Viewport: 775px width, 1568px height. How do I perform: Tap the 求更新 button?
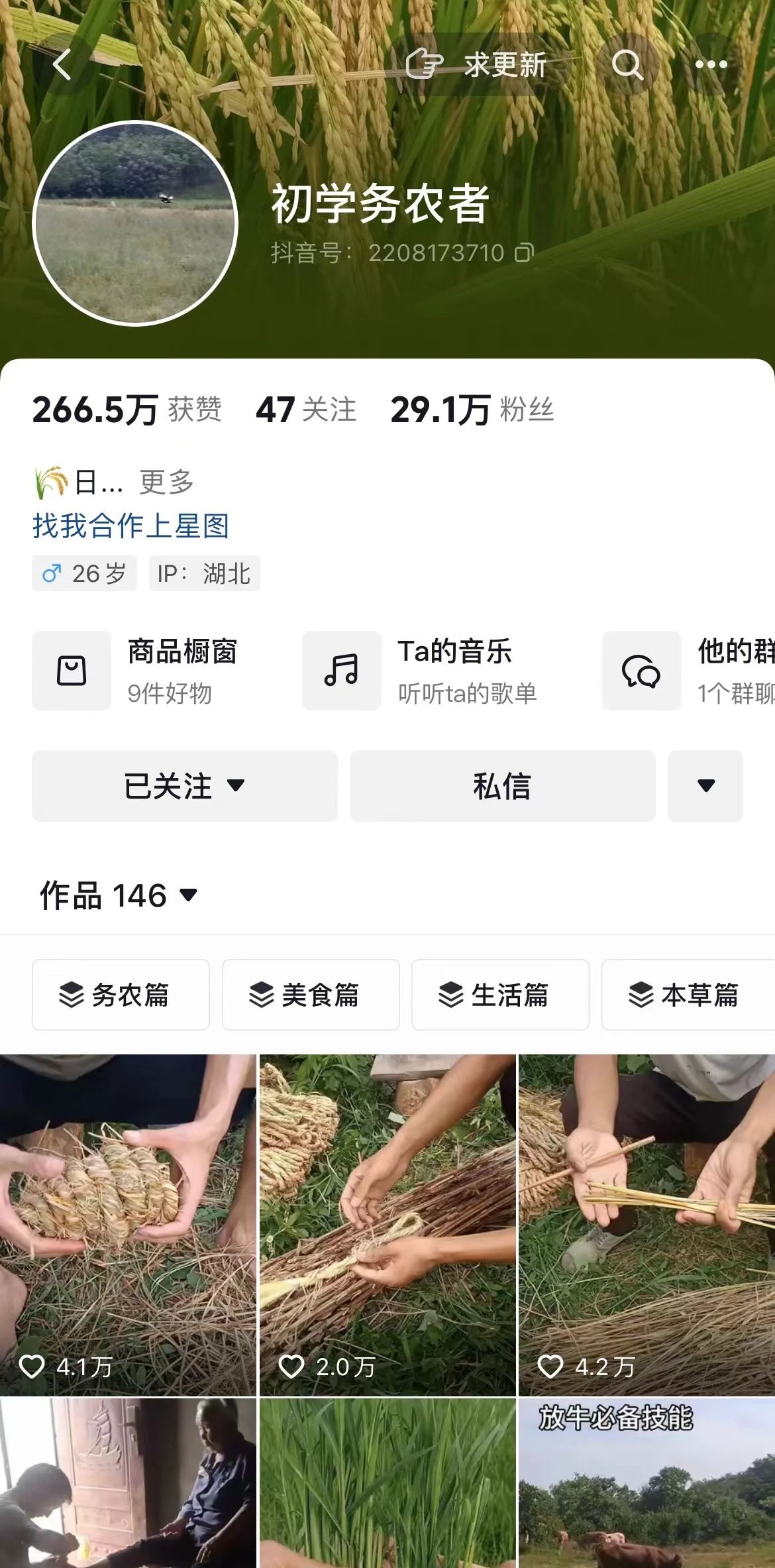478,65
